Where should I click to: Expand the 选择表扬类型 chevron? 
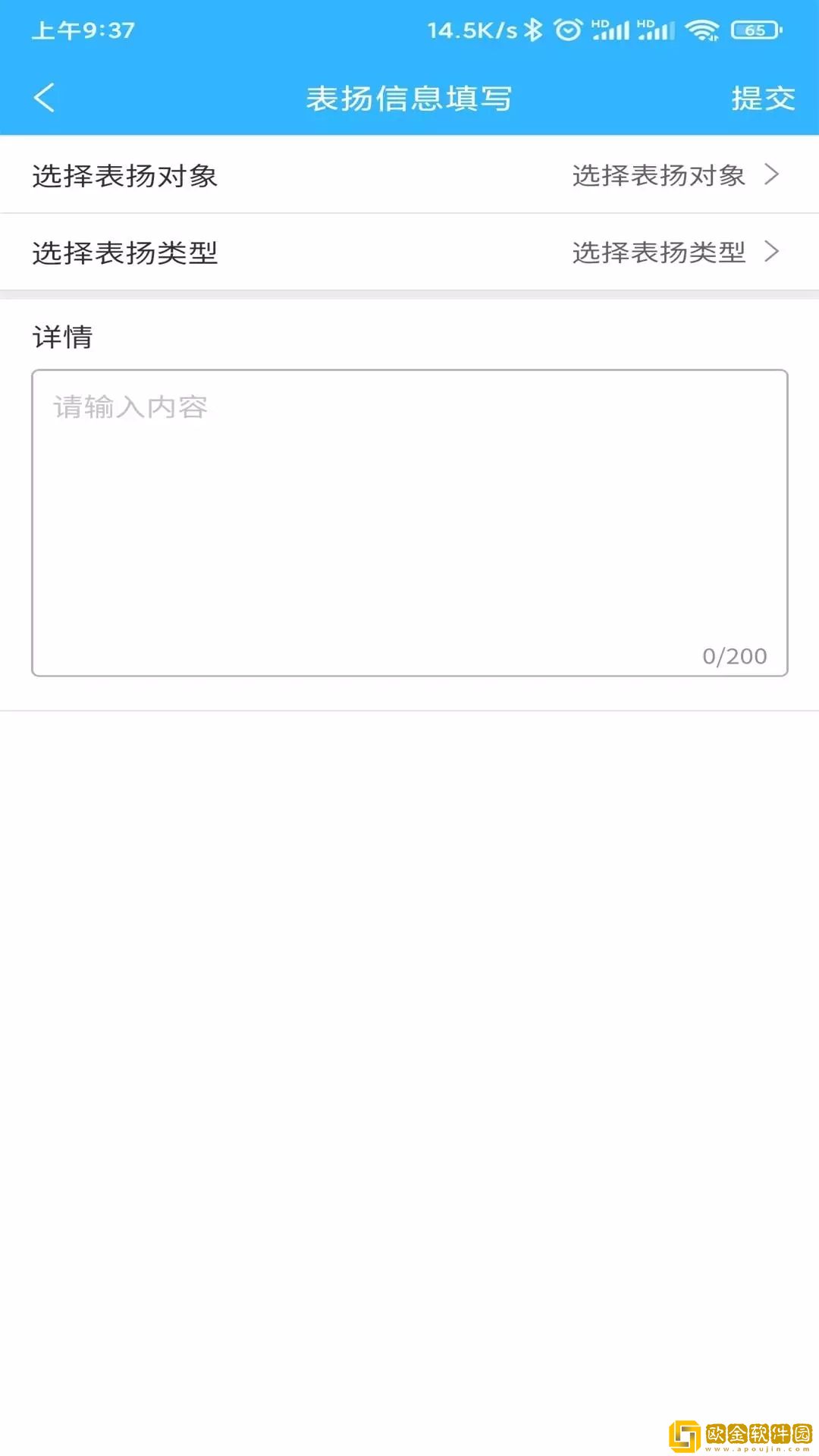pyautogui.click(x=773, y=251)
